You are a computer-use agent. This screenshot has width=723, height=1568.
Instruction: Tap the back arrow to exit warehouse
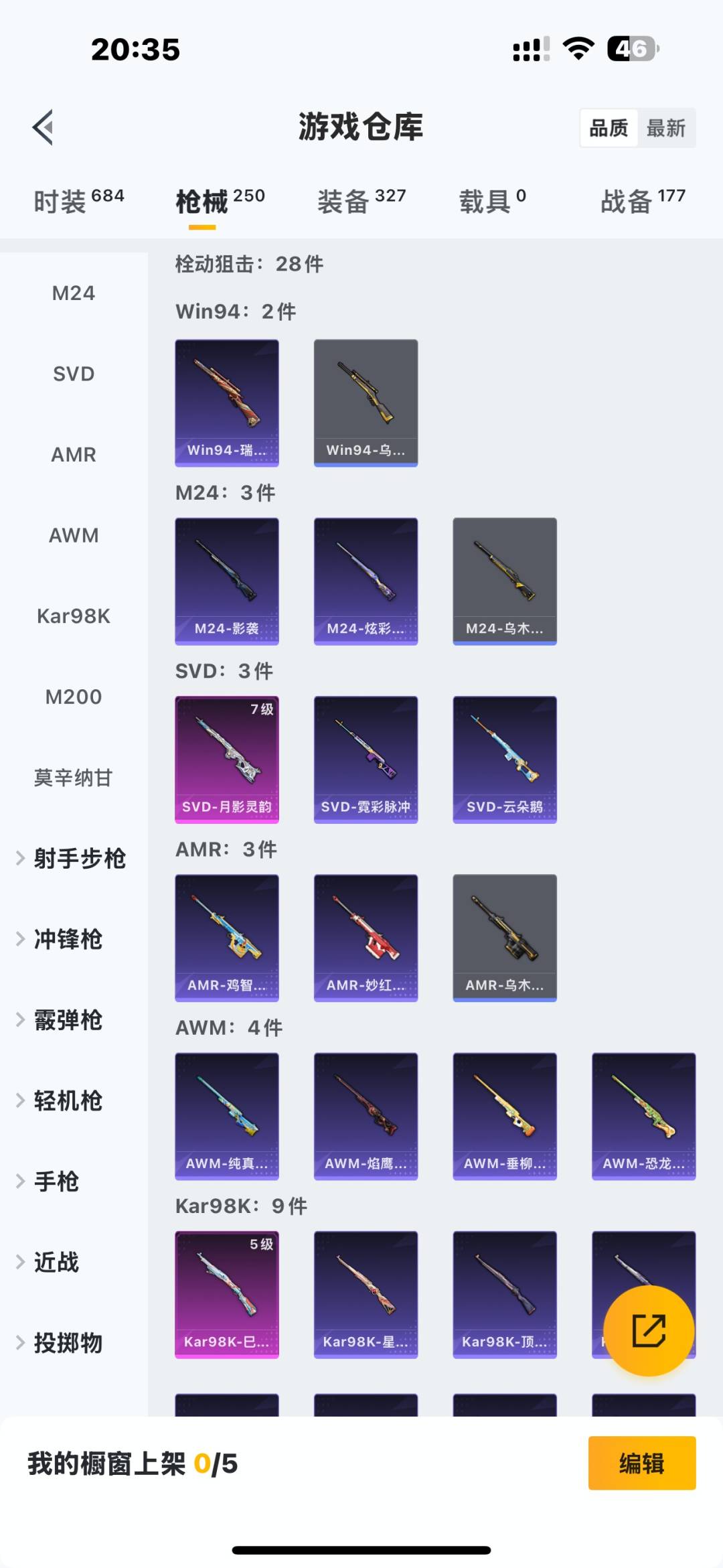tap(42, 128)
